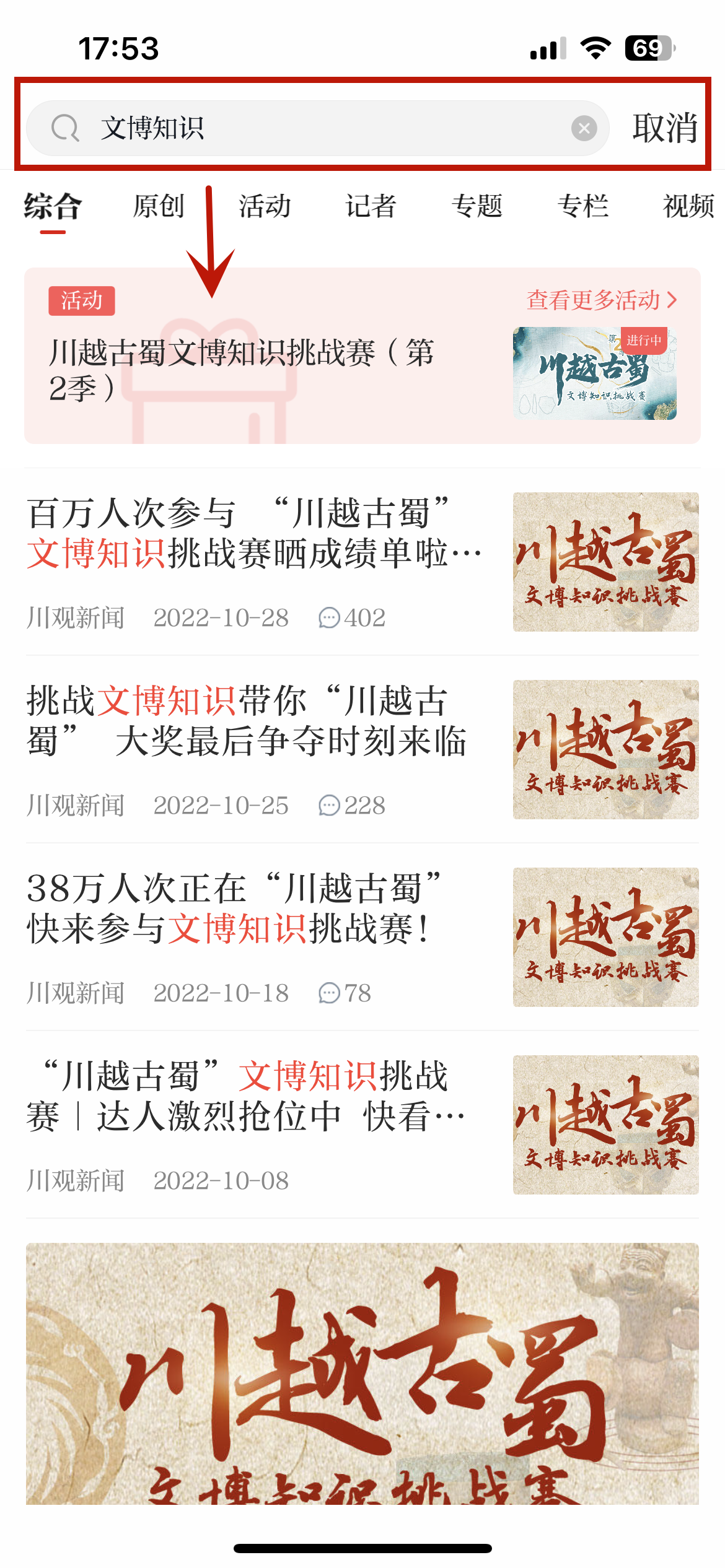Read the article 挑战文博知识带你“川越古蜀”
Image resolution: width=725 pixels, height=1568 pixels.
click(x=248, y=721)
